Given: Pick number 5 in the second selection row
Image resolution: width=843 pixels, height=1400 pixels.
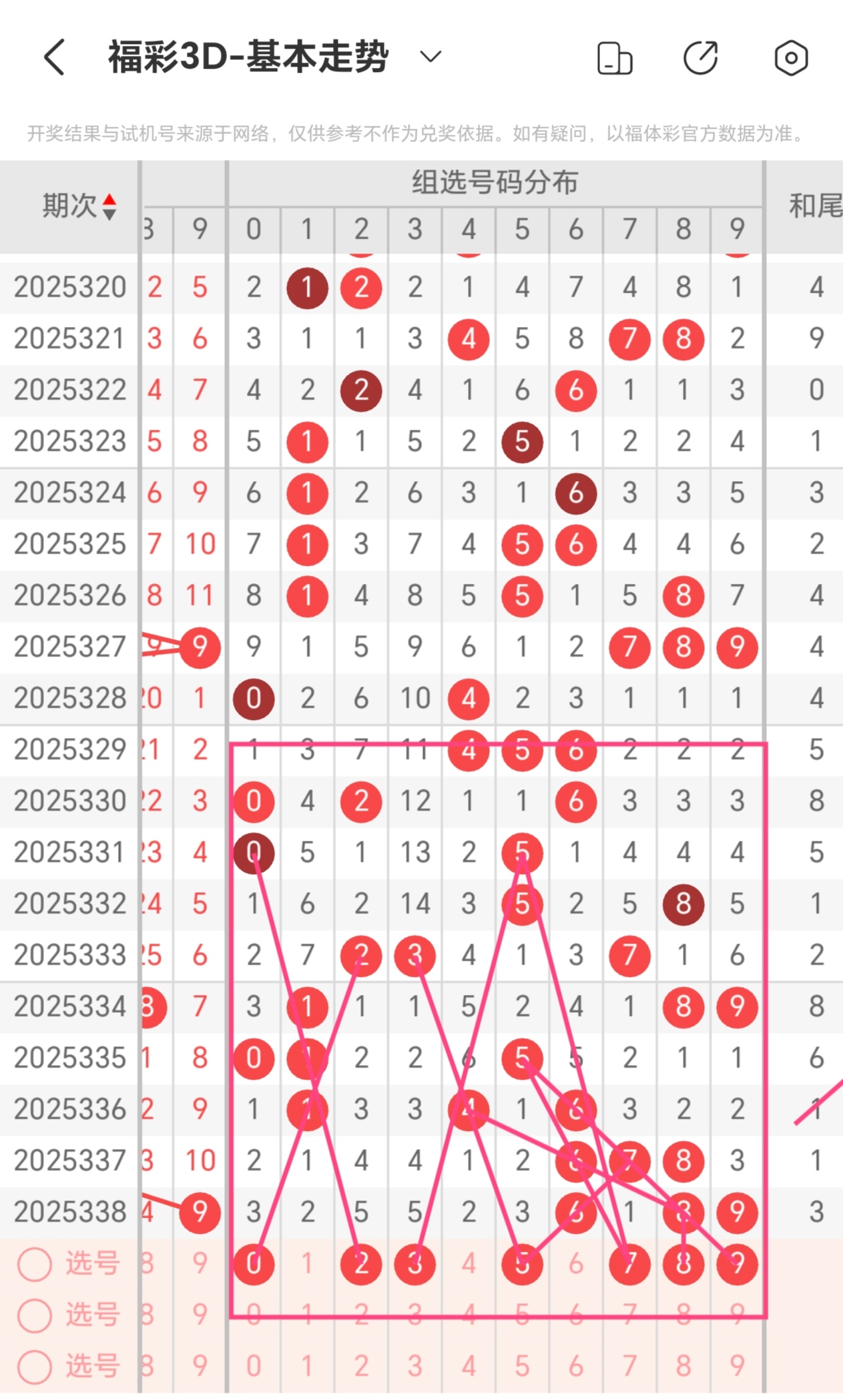Looking at the screenshot, I should point(522,1313).
